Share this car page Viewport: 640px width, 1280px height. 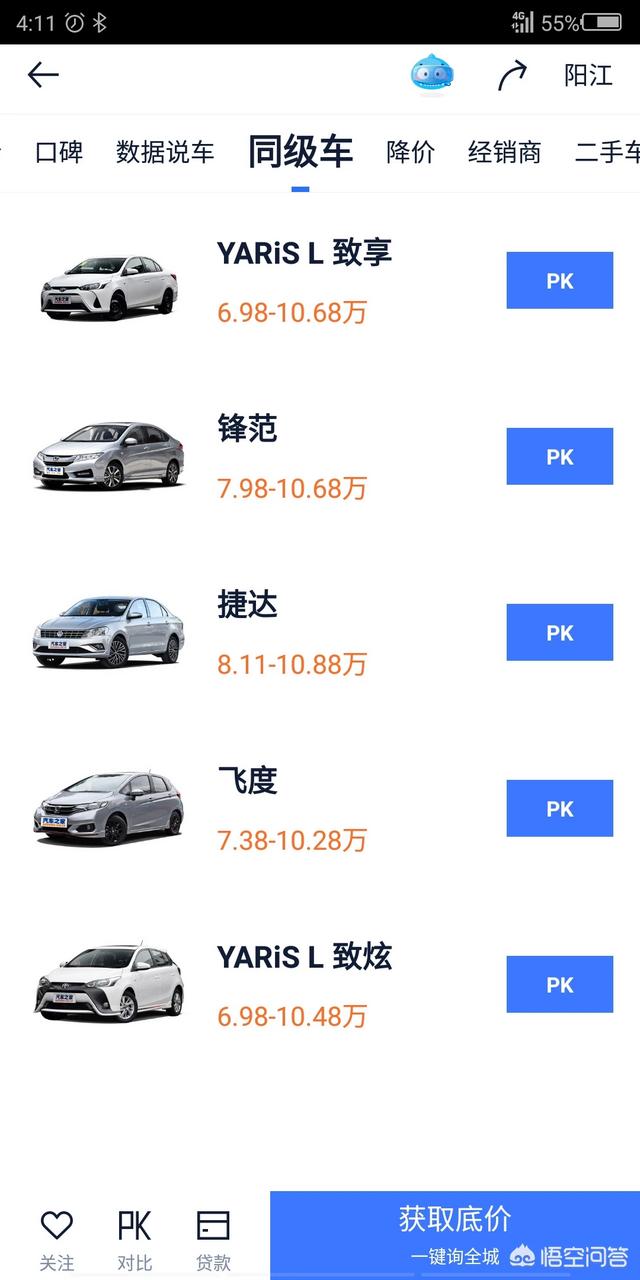pyautogui.click(x=511, y=75)
